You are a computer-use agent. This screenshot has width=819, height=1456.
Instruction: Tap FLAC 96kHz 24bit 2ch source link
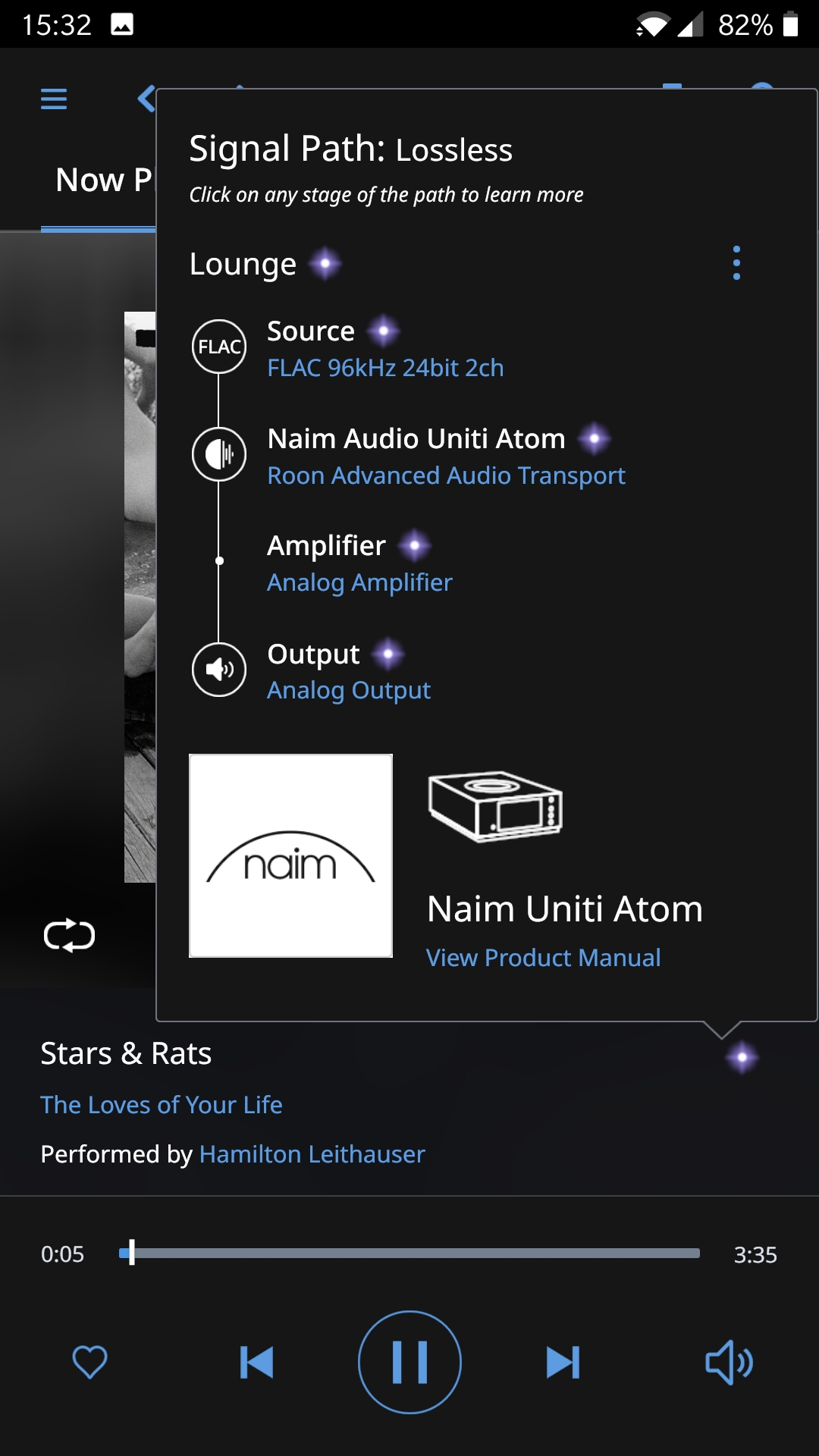click(385, 368)
